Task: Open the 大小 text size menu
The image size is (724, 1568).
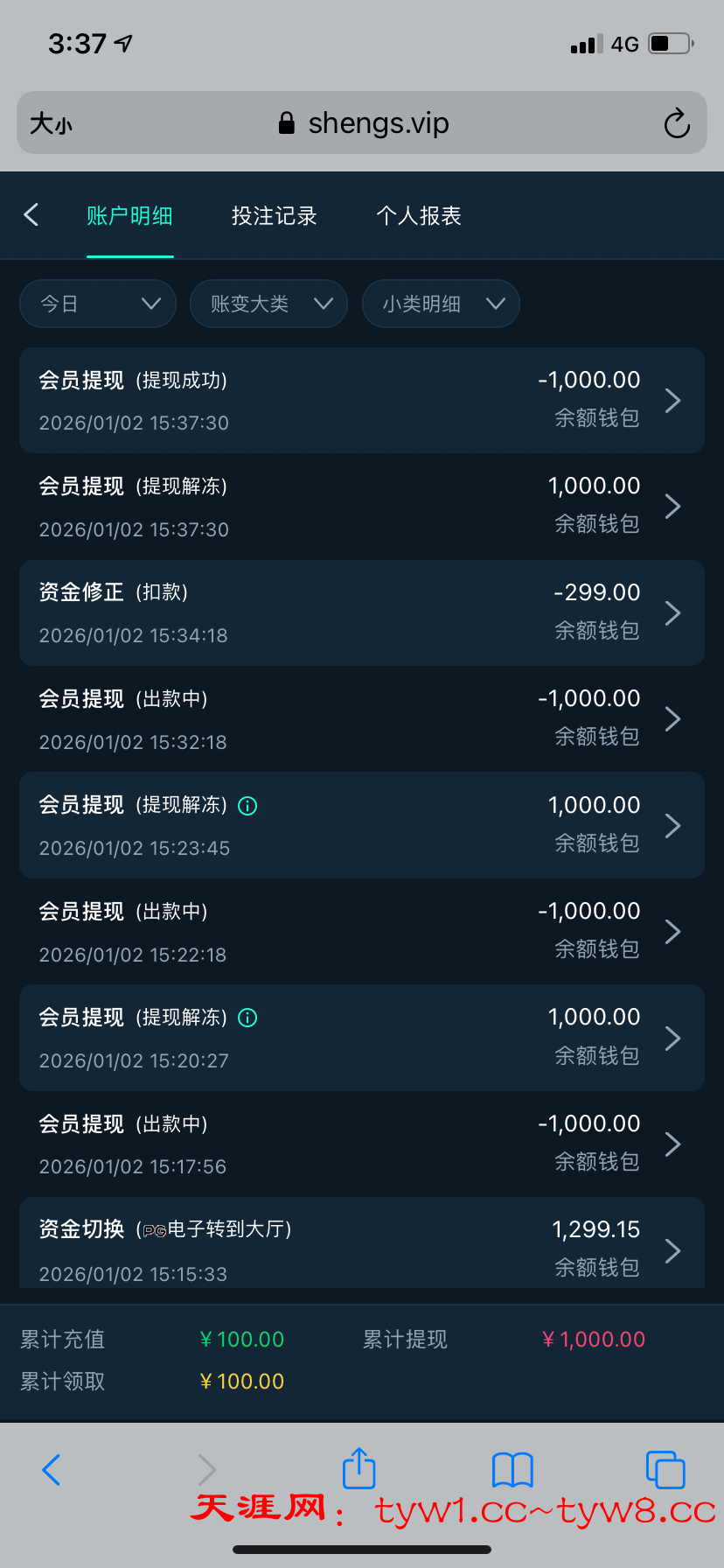Action: (x=51, y=123)
